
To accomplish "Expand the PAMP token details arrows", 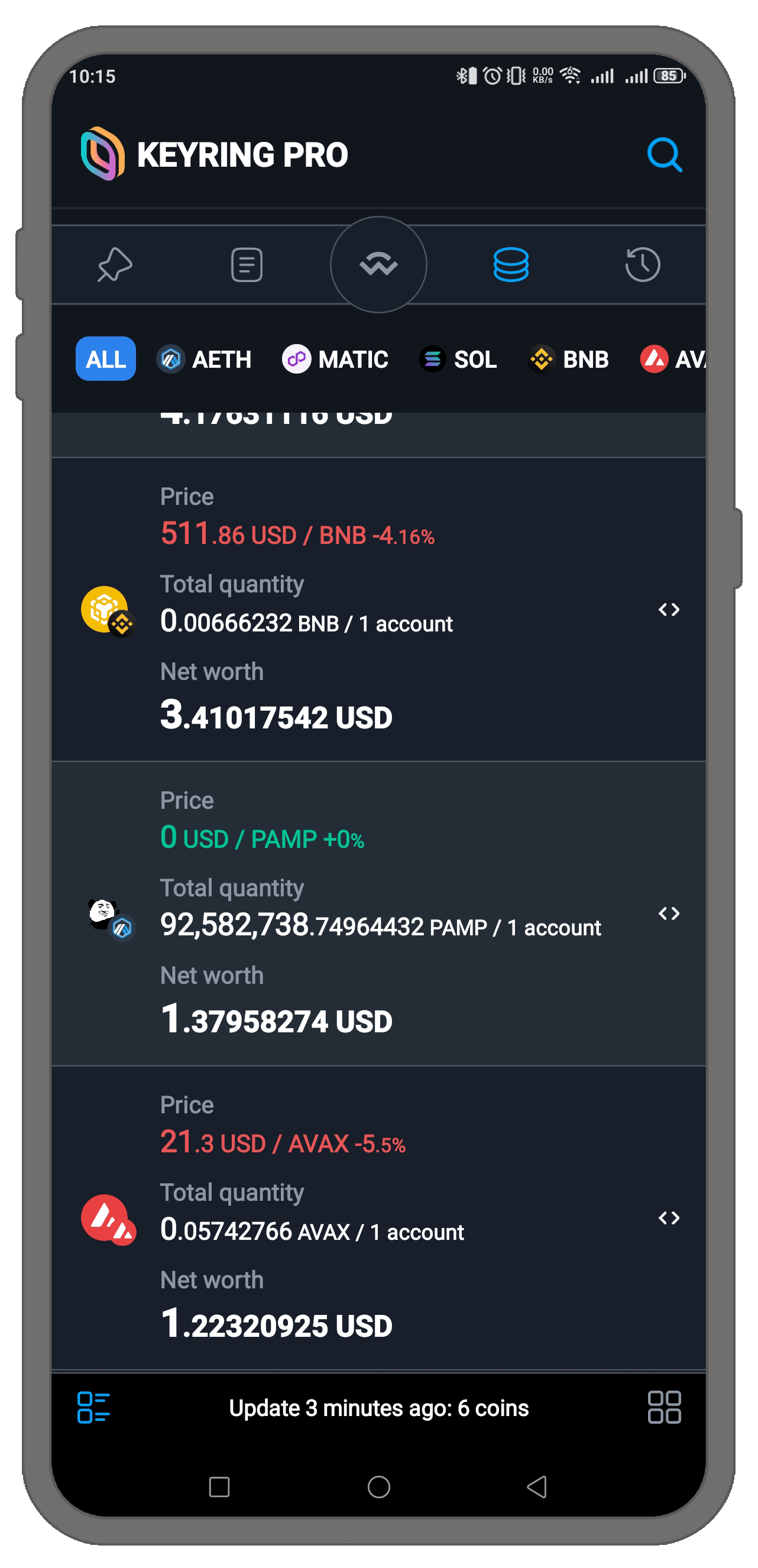I will pyautogui.click(x=669, y=913).
